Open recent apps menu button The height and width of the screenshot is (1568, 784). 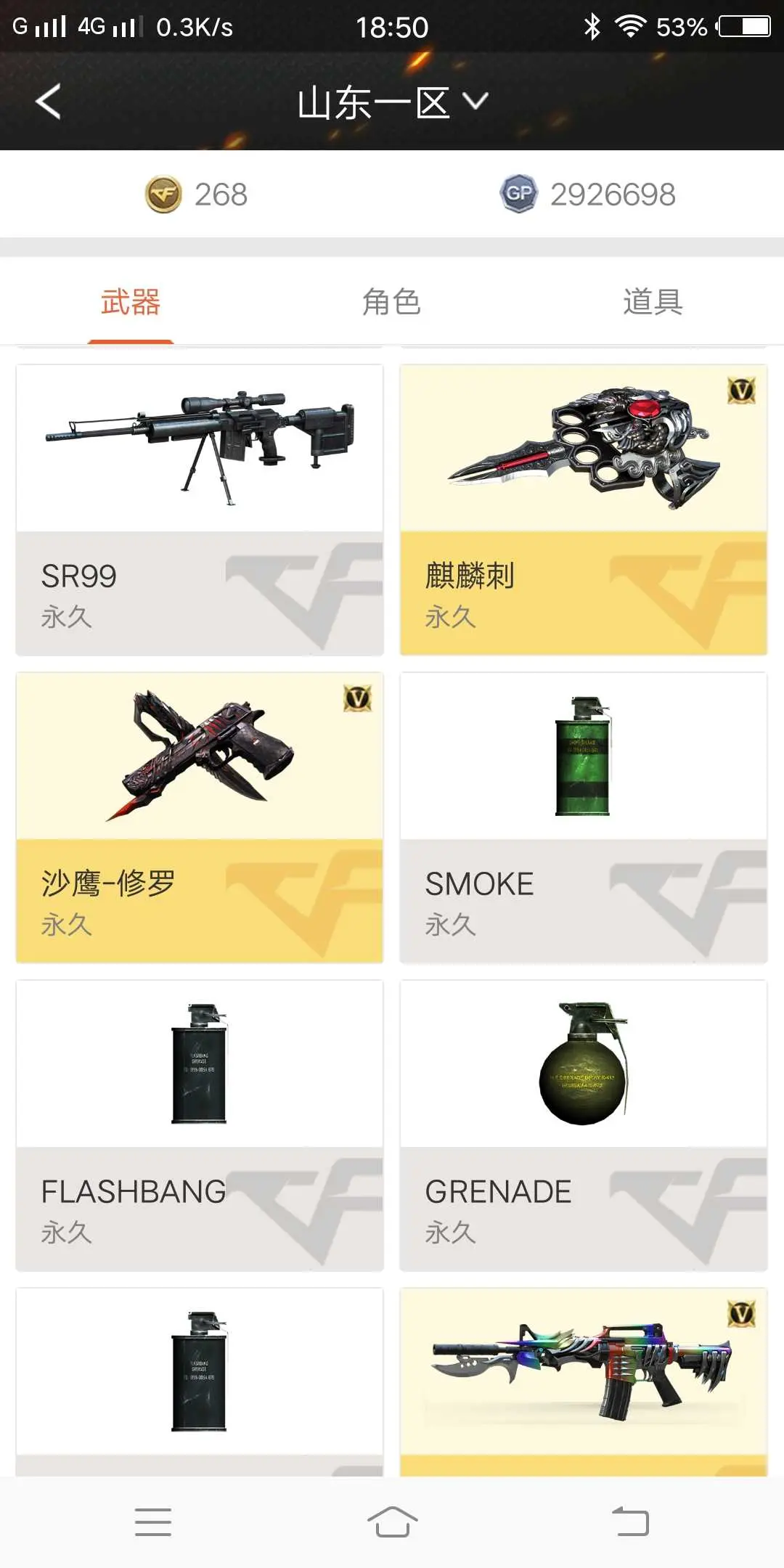tap(153, 1522)
